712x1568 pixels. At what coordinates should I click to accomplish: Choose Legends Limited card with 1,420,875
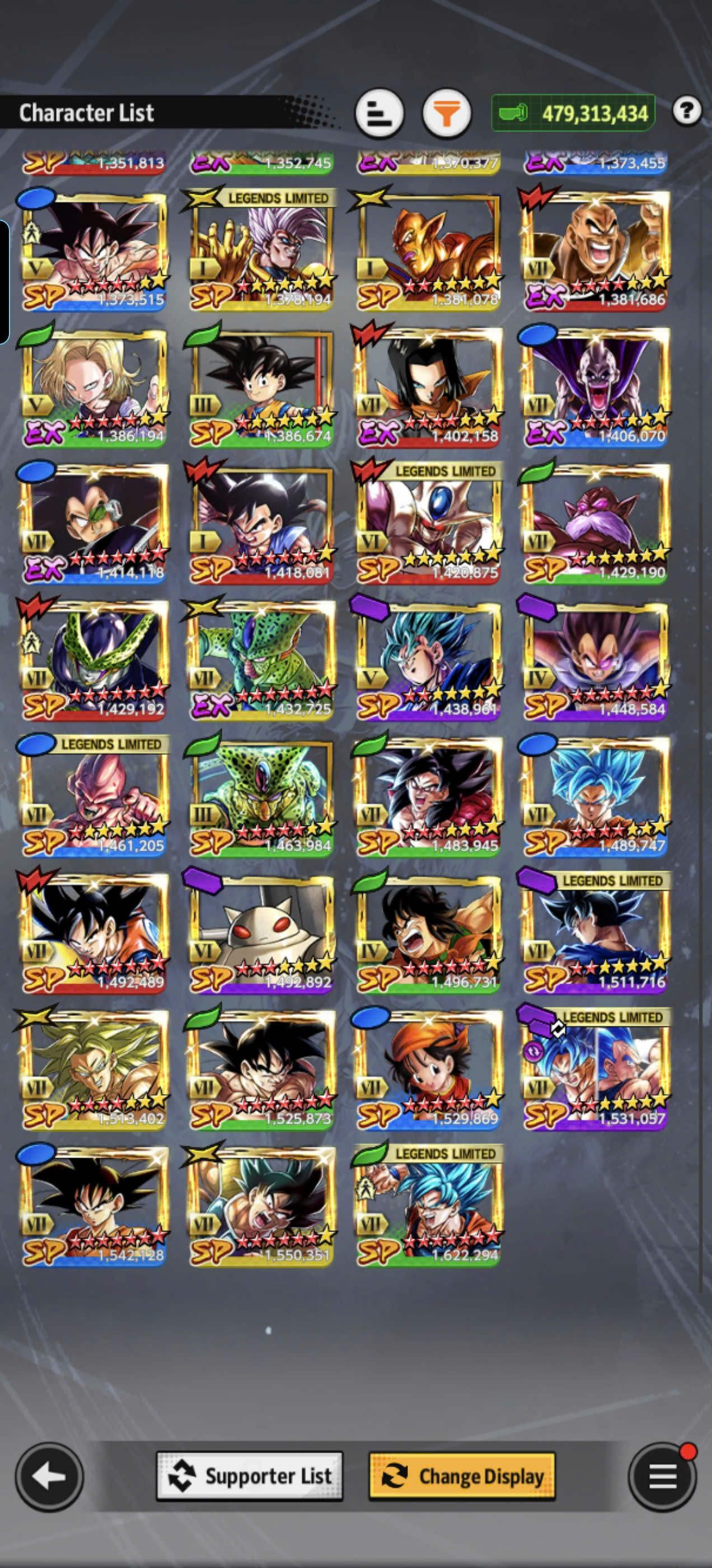[x=428, y=524]
